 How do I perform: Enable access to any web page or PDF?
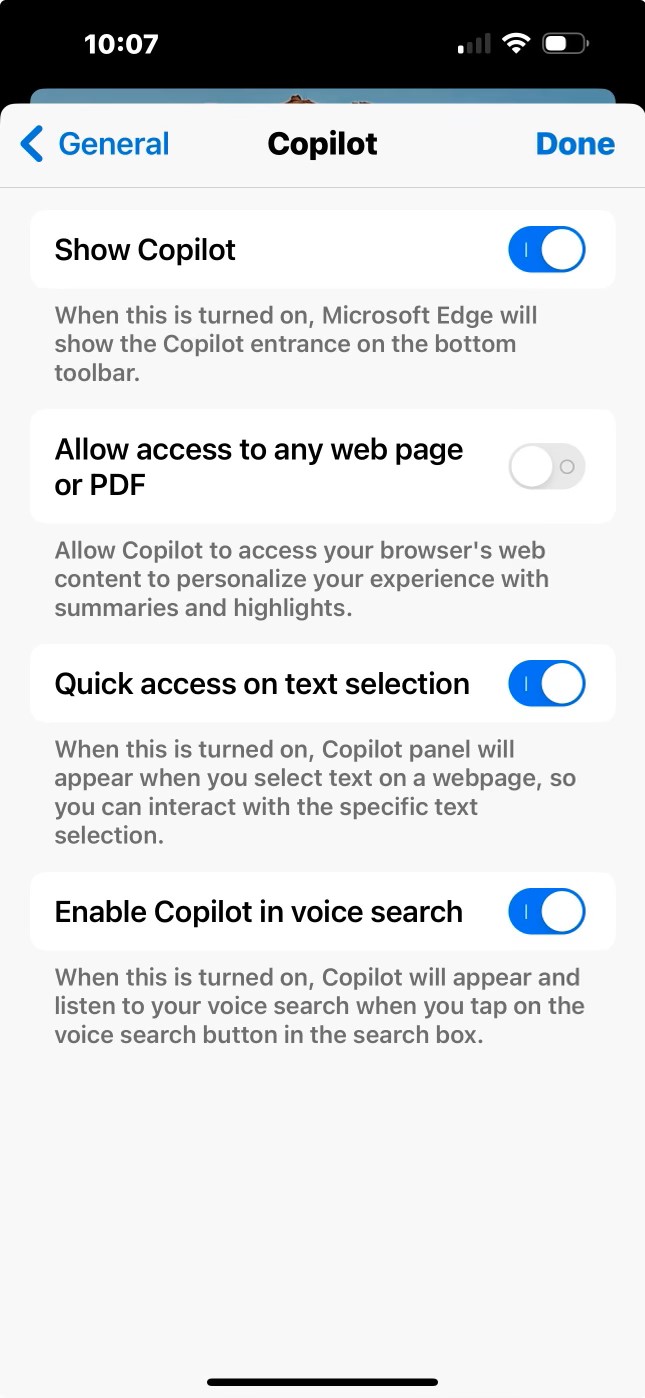click(546, 466)
